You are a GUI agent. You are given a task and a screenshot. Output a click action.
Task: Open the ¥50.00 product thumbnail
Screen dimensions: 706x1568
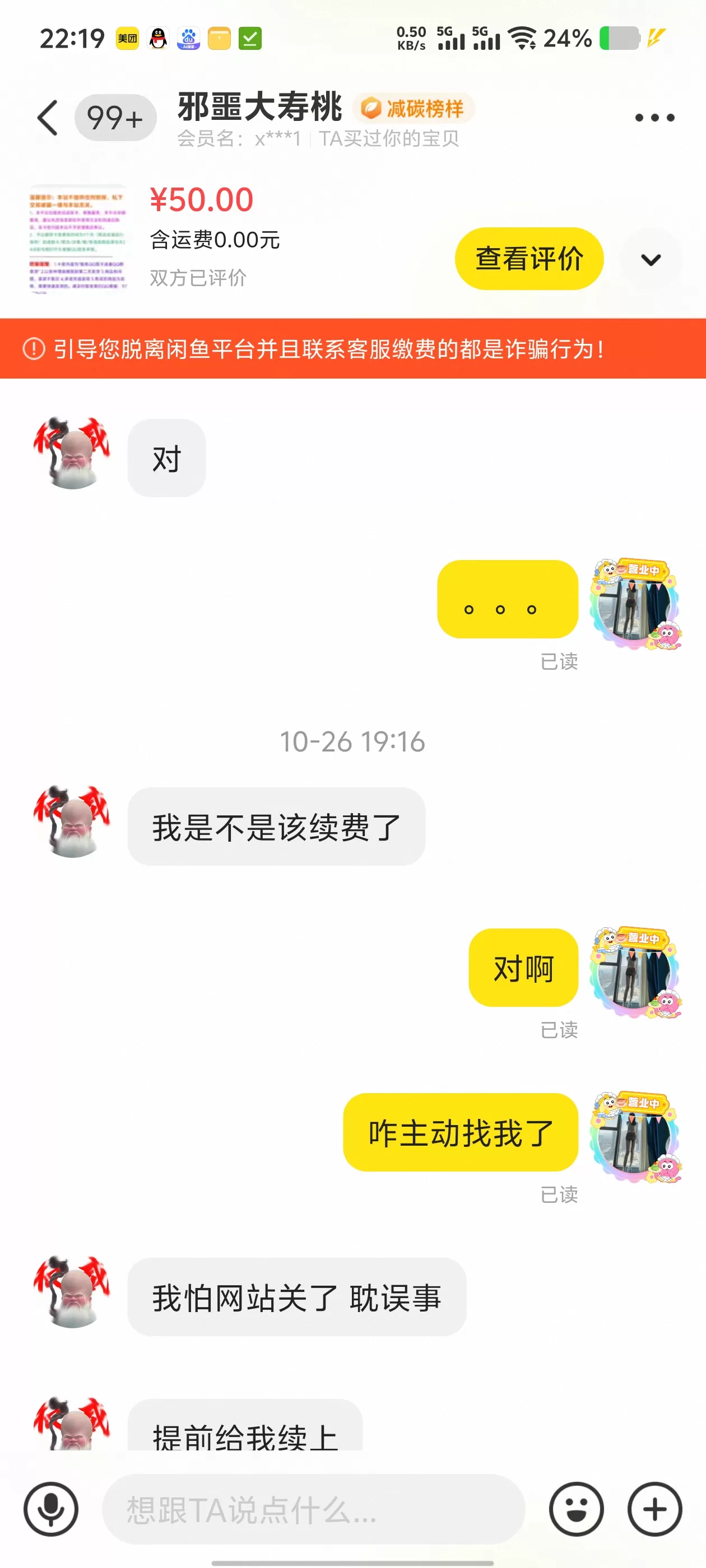point(78,239)
